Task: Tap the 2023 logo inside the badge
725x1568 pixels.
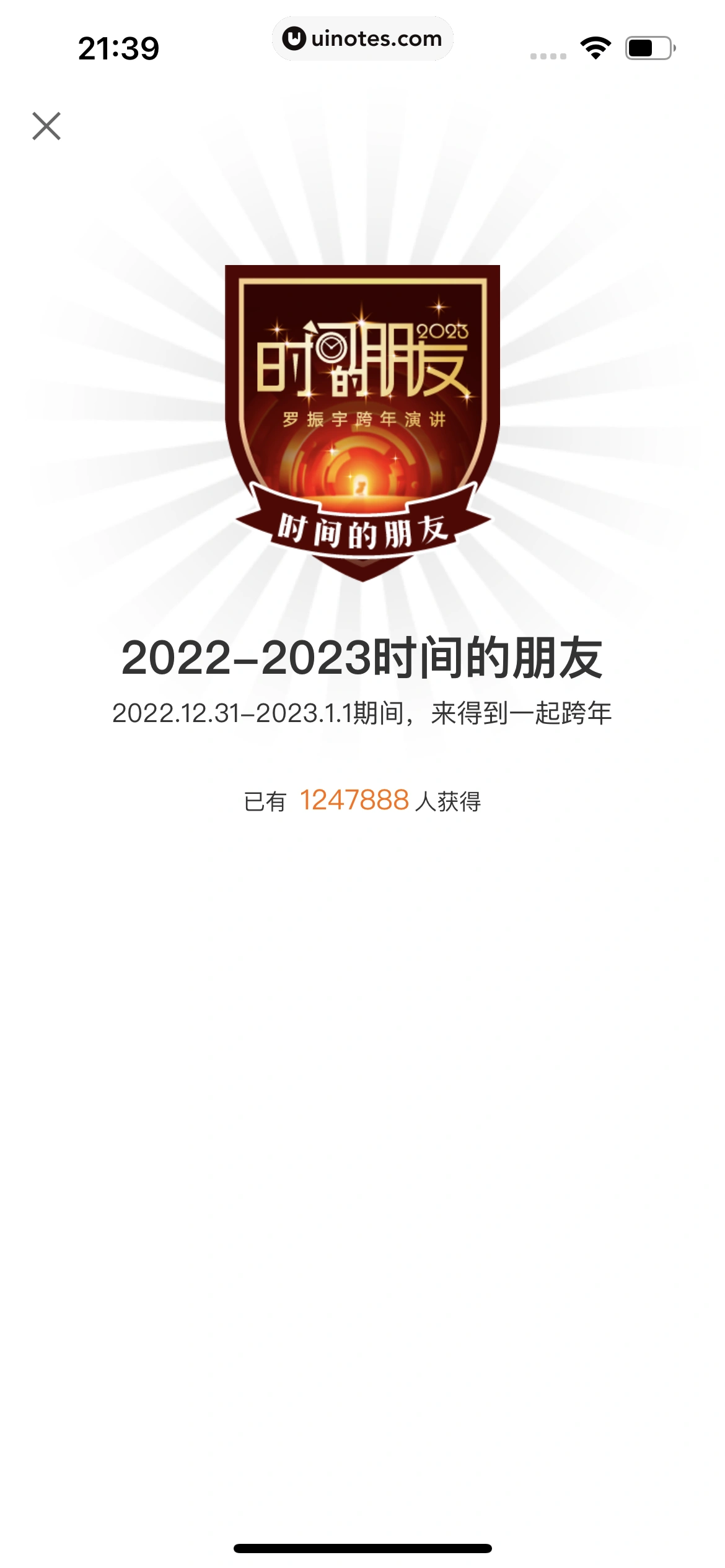Action: click(444, 331)
